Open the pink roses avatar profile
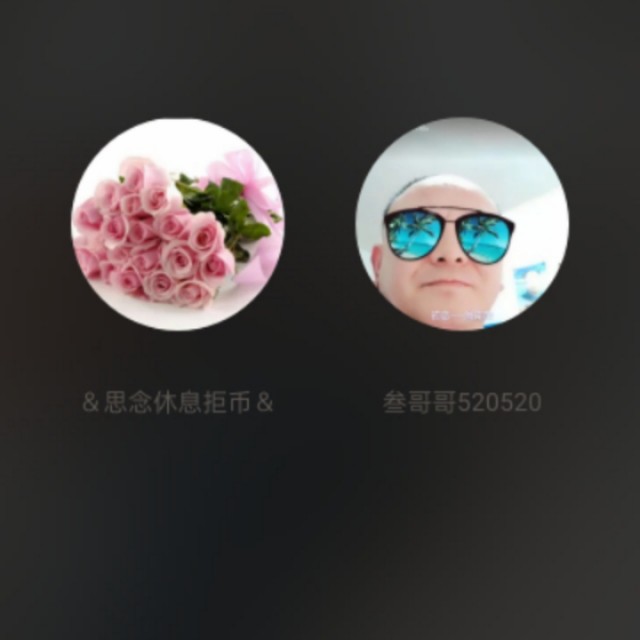The width and height of the screenshot is (640, 640). [178, 224]
